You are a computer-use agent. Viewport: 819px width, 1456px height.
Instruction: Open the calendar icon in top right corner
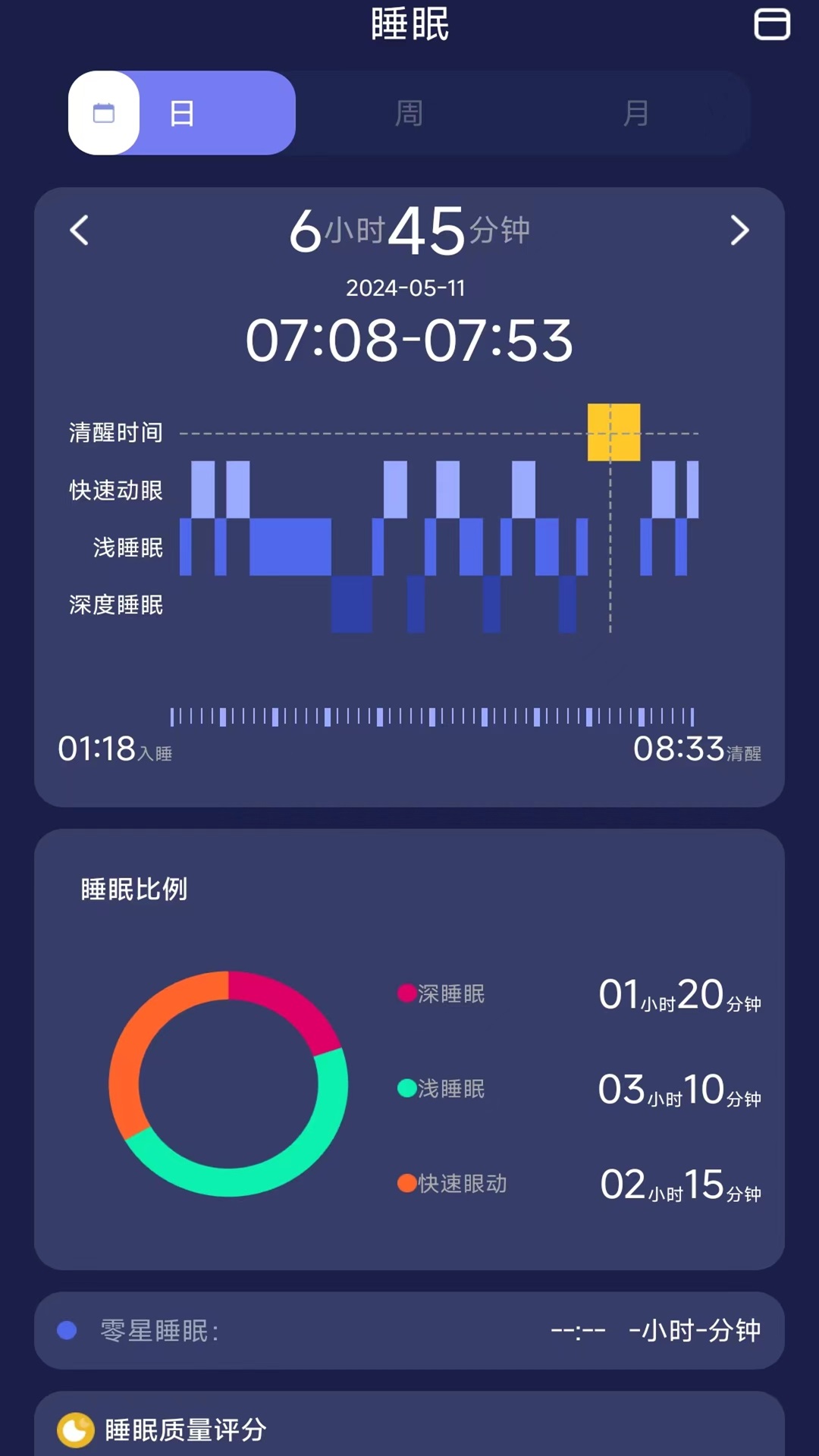click(771, 24)
